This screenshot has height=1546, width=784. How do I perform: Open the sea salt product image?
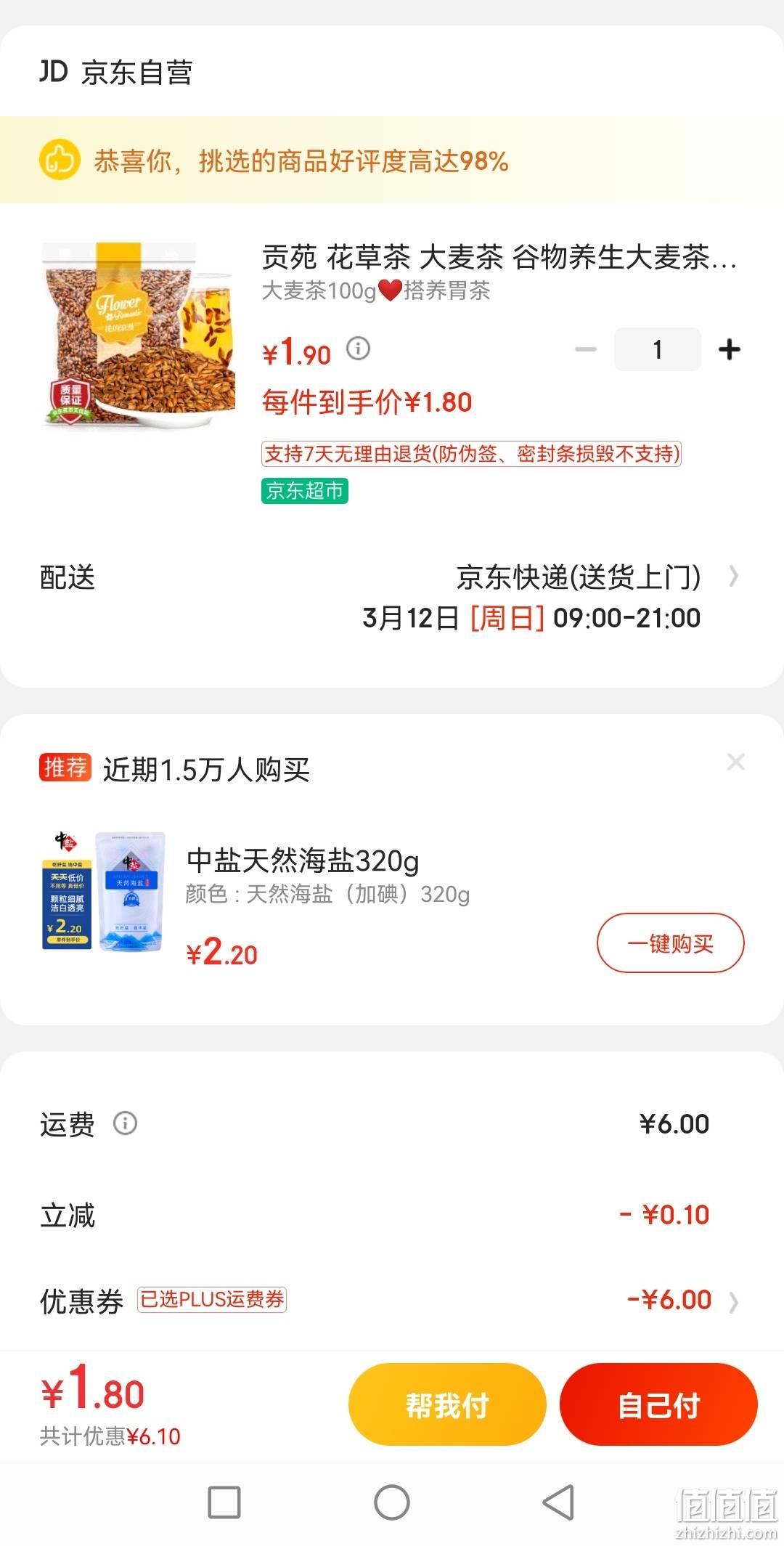point(103,892)
